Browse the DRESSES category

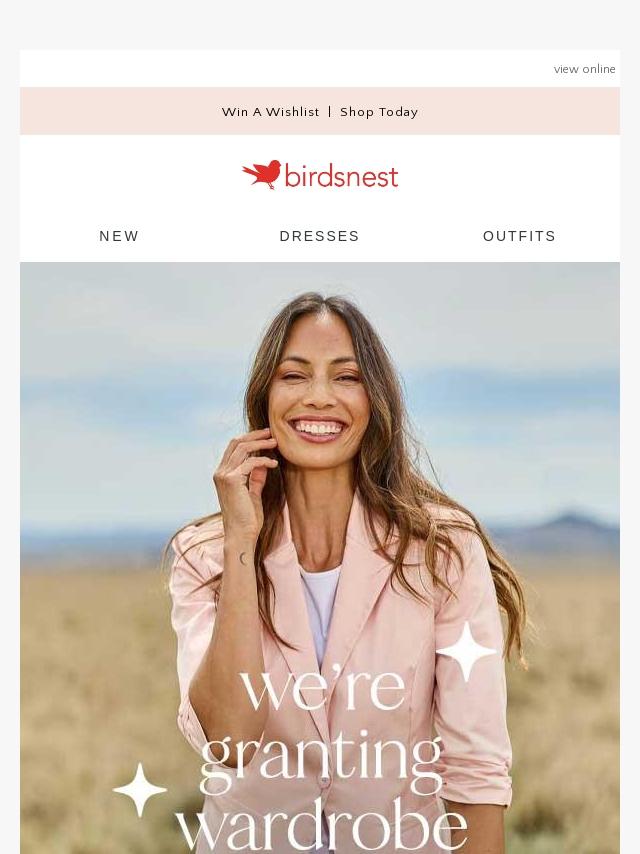(319, 236)
